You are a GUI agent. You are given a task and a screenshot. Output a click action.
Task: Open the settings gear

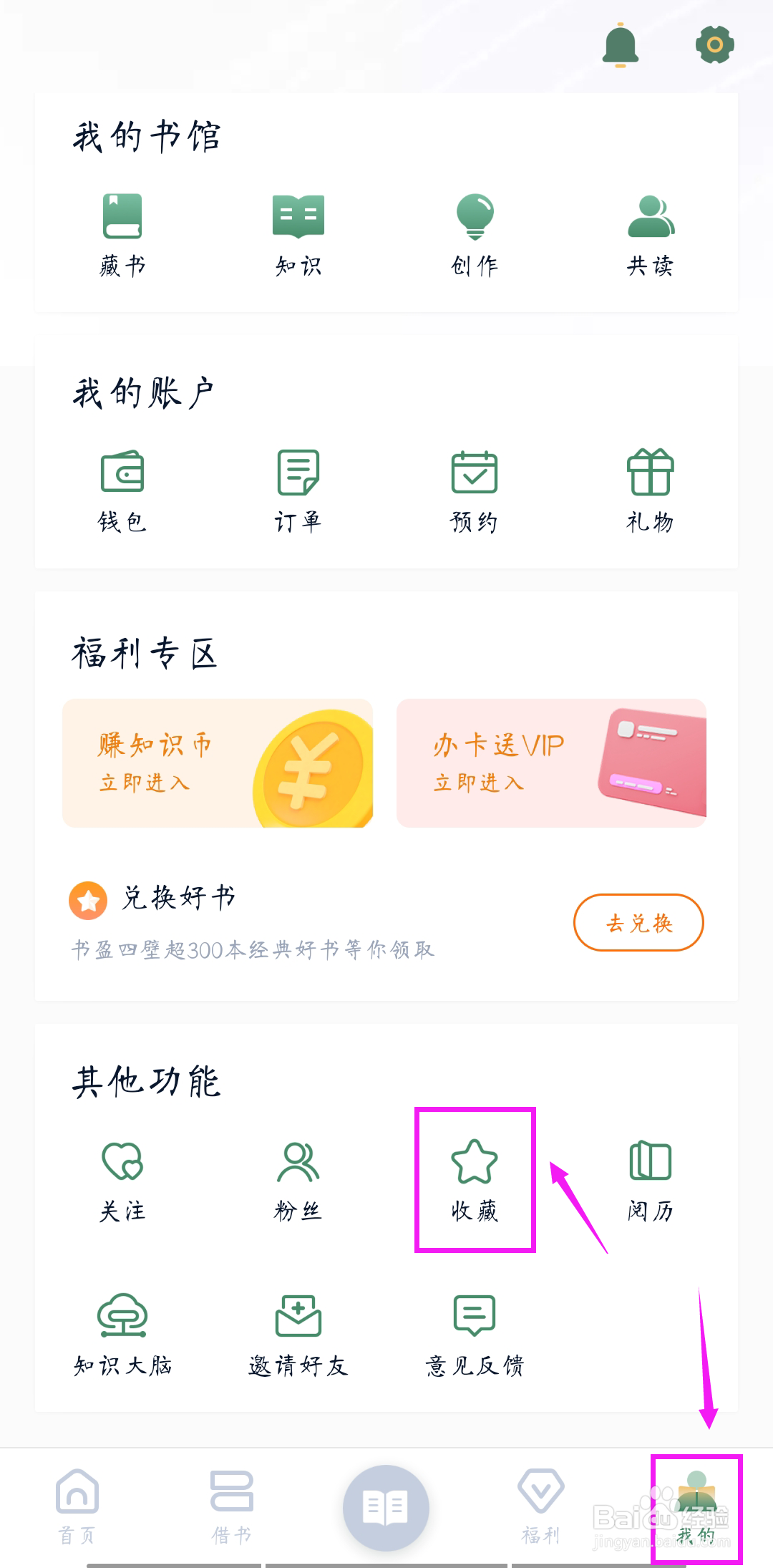714,45
